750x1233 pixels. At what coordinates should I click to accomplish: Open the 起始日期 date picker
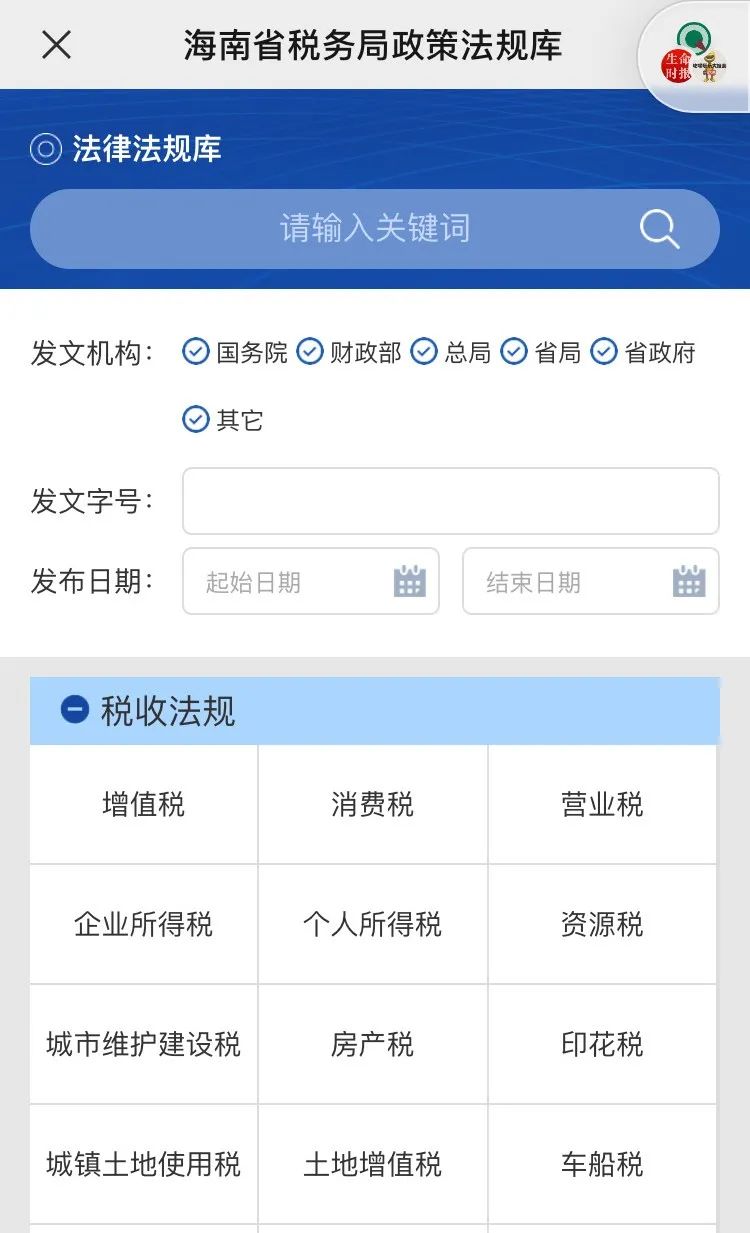click(310, 581)
